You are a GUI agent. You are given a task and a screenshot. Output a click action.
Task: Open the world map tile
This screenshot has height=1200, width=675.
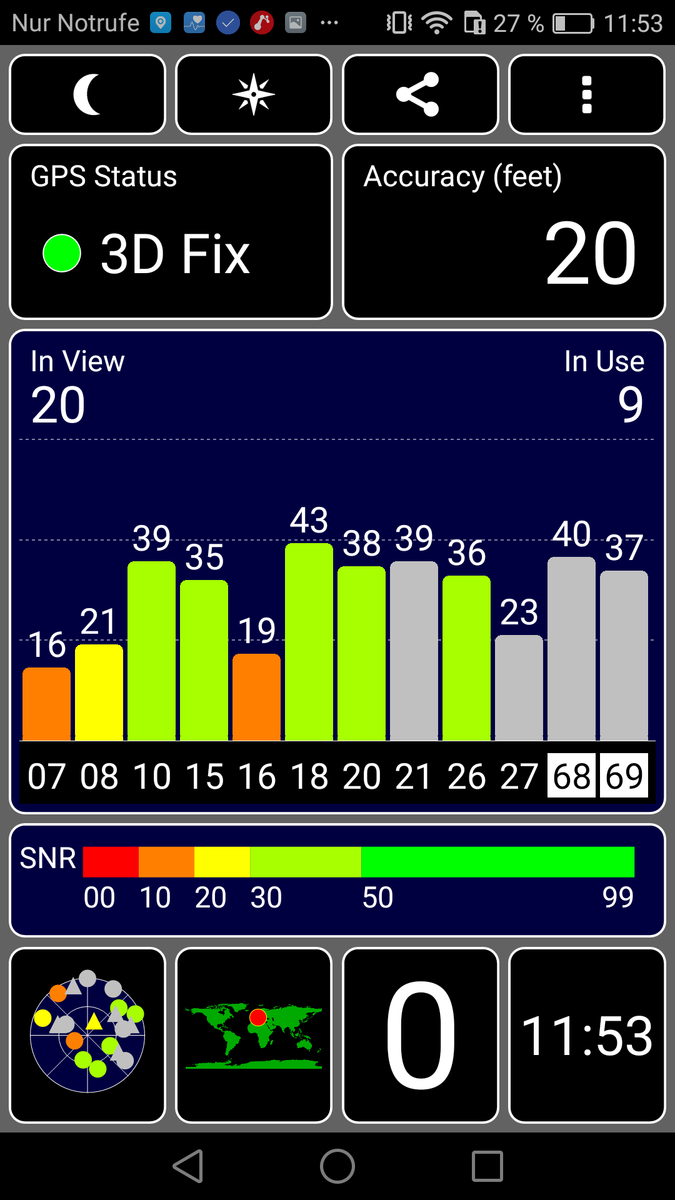(254, 1035)
